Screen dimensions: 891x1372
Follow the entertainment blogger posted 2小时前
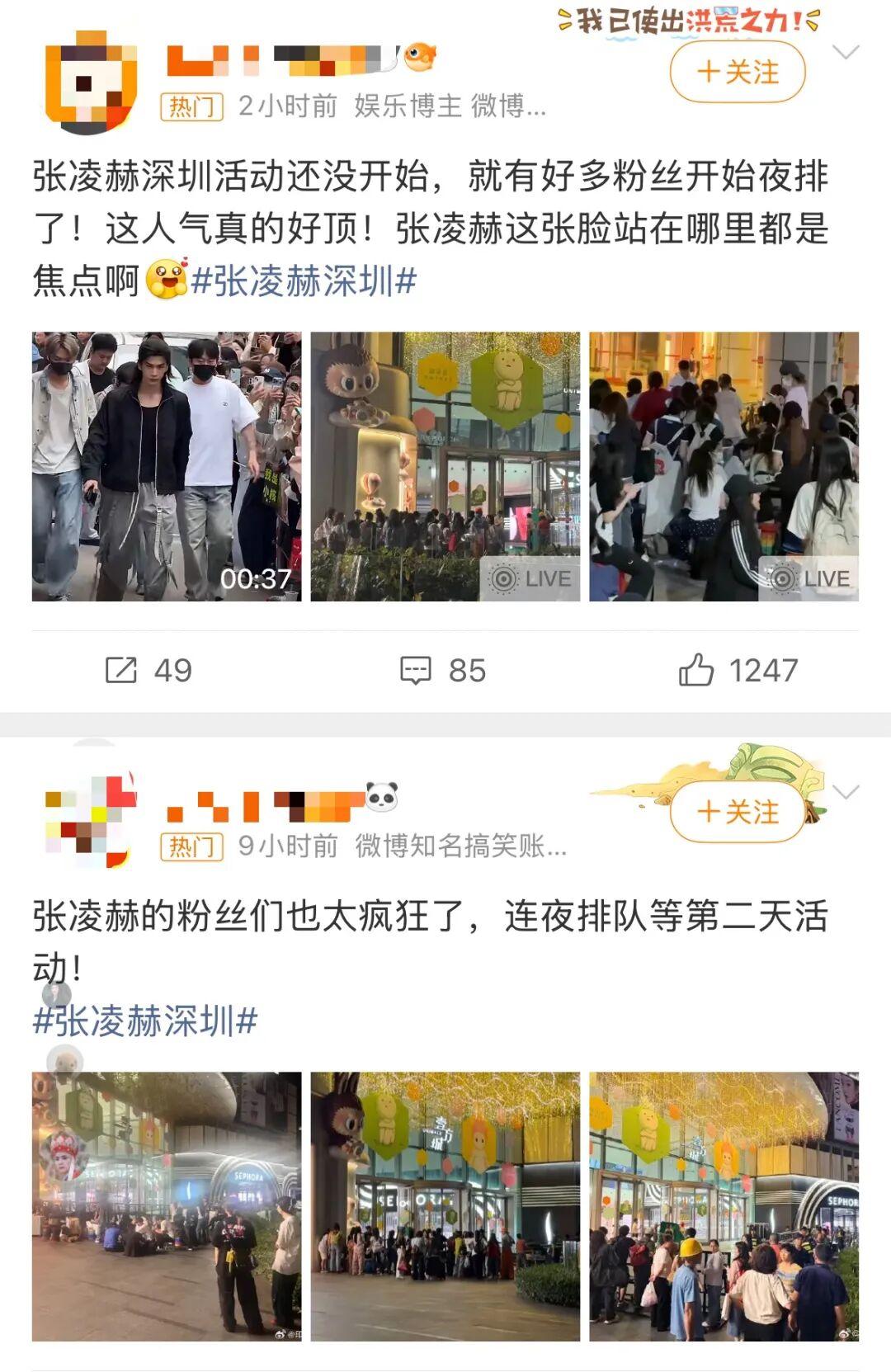click(x=737, y=73)
